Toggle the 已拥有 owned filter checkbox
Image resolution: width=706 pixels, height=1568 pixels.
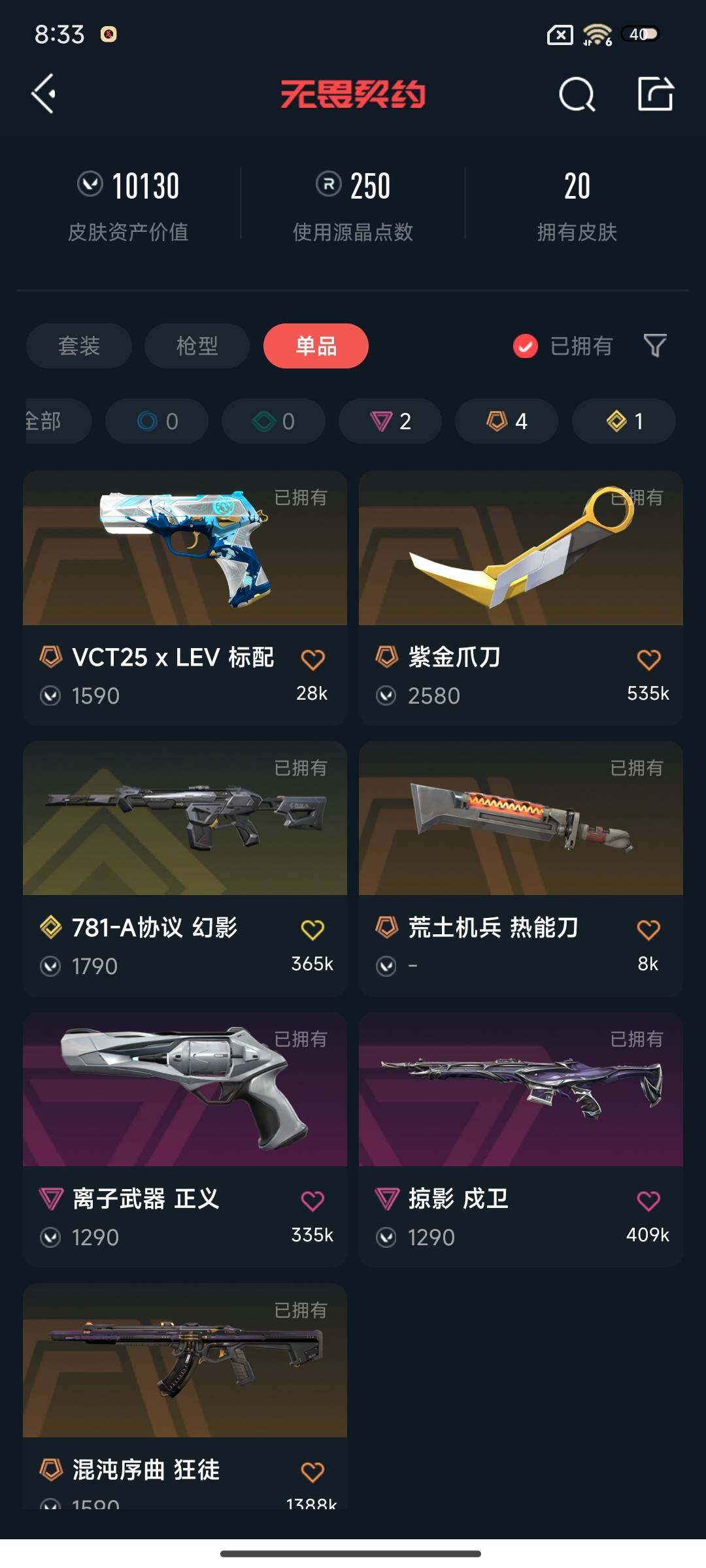pyautogui.click(x=526, y=346)
